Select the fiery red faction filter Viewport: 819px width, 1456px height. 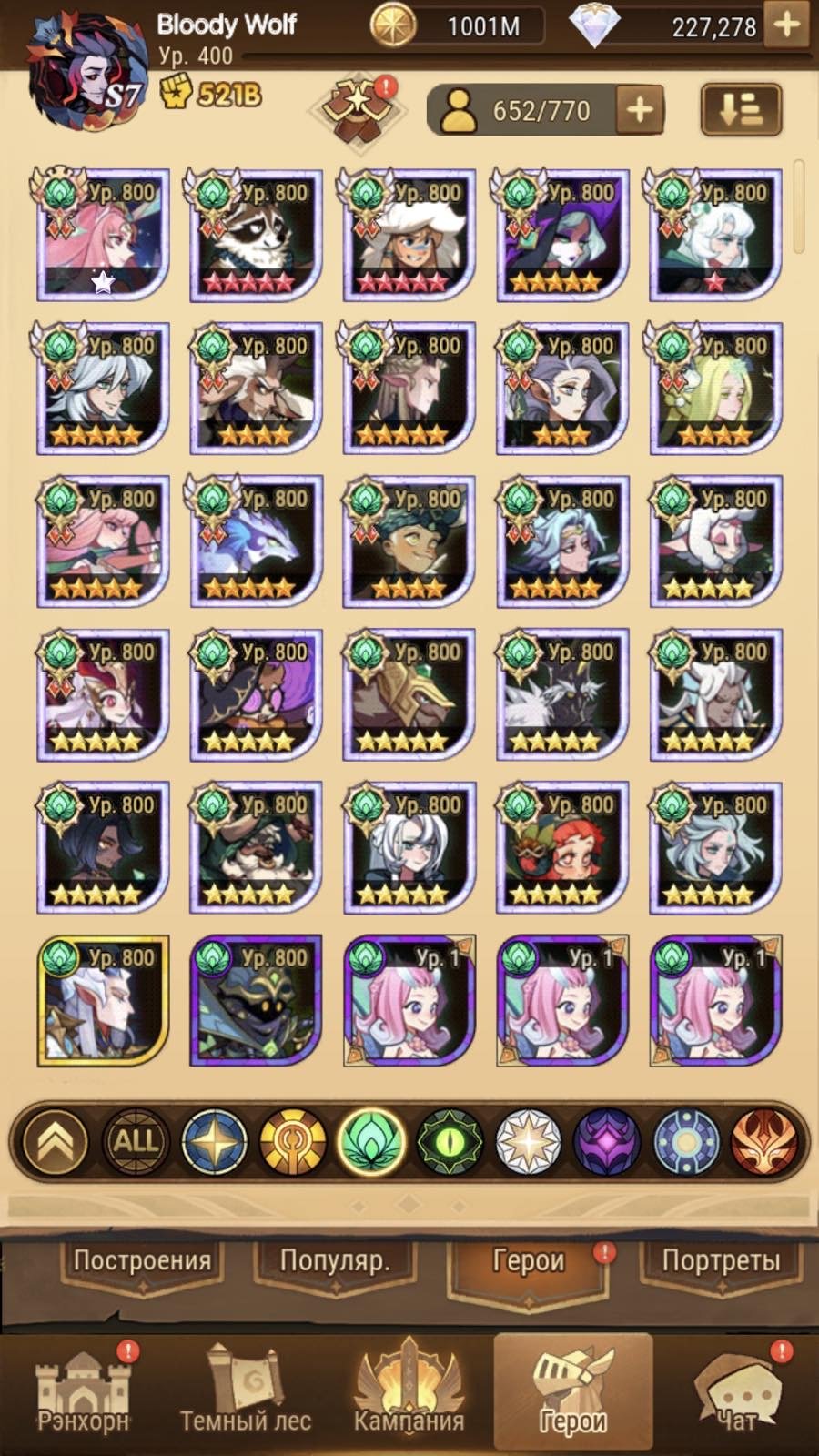point(764,1141)
